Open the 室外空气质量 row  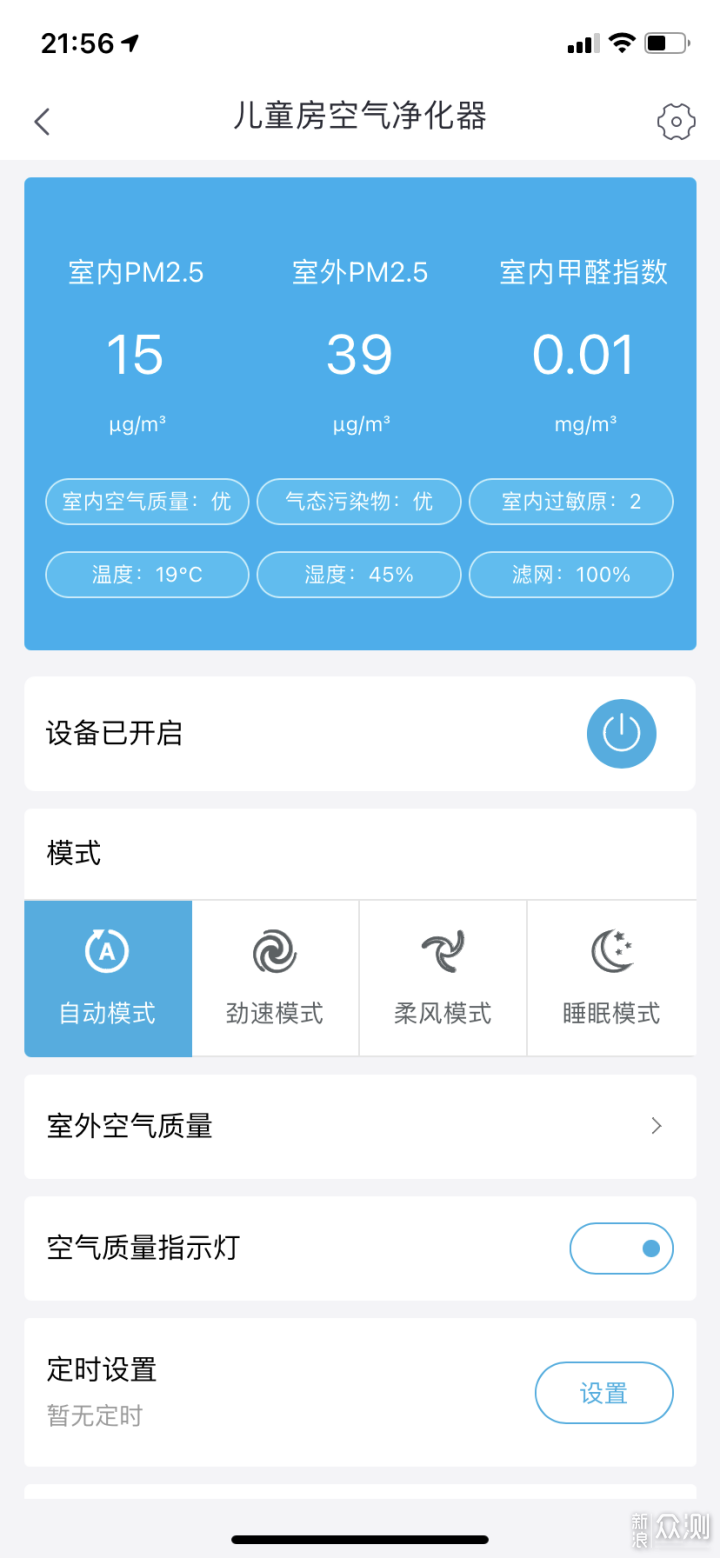360,1126
